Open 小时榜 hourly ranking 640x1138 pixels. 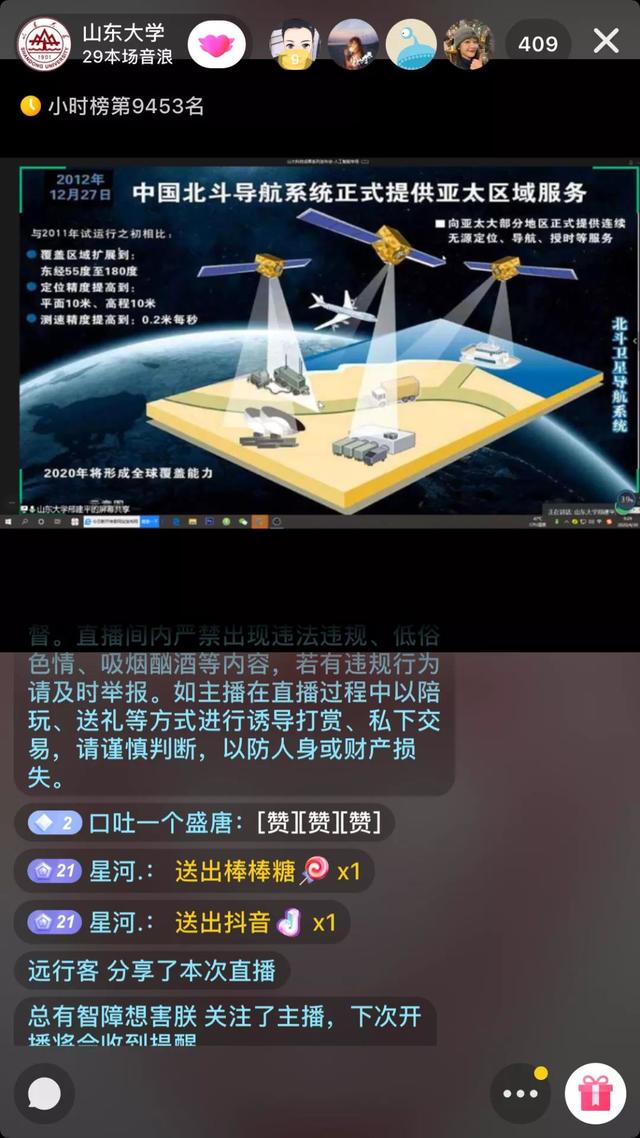pos(113,106)
